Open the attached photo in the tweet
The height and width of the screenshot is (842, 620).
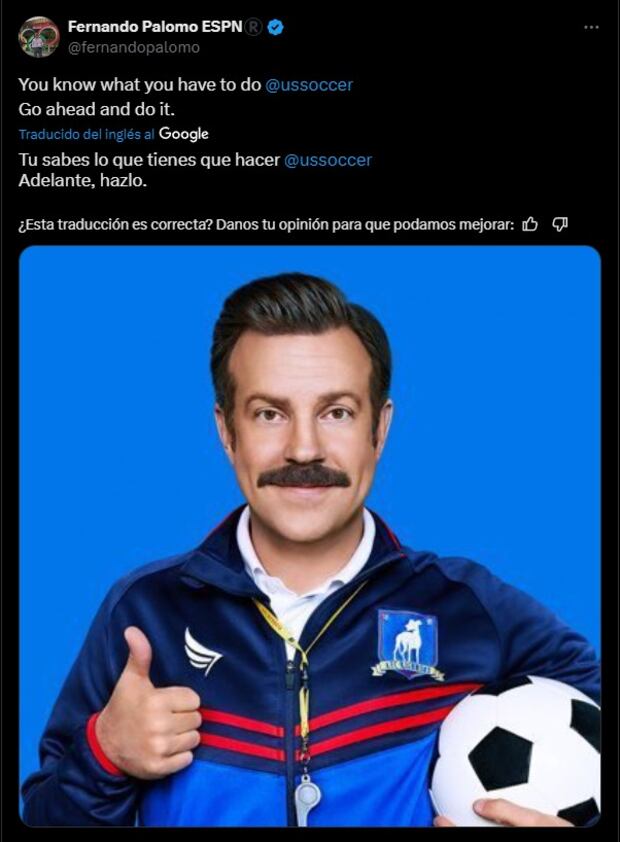coord(310,535)
